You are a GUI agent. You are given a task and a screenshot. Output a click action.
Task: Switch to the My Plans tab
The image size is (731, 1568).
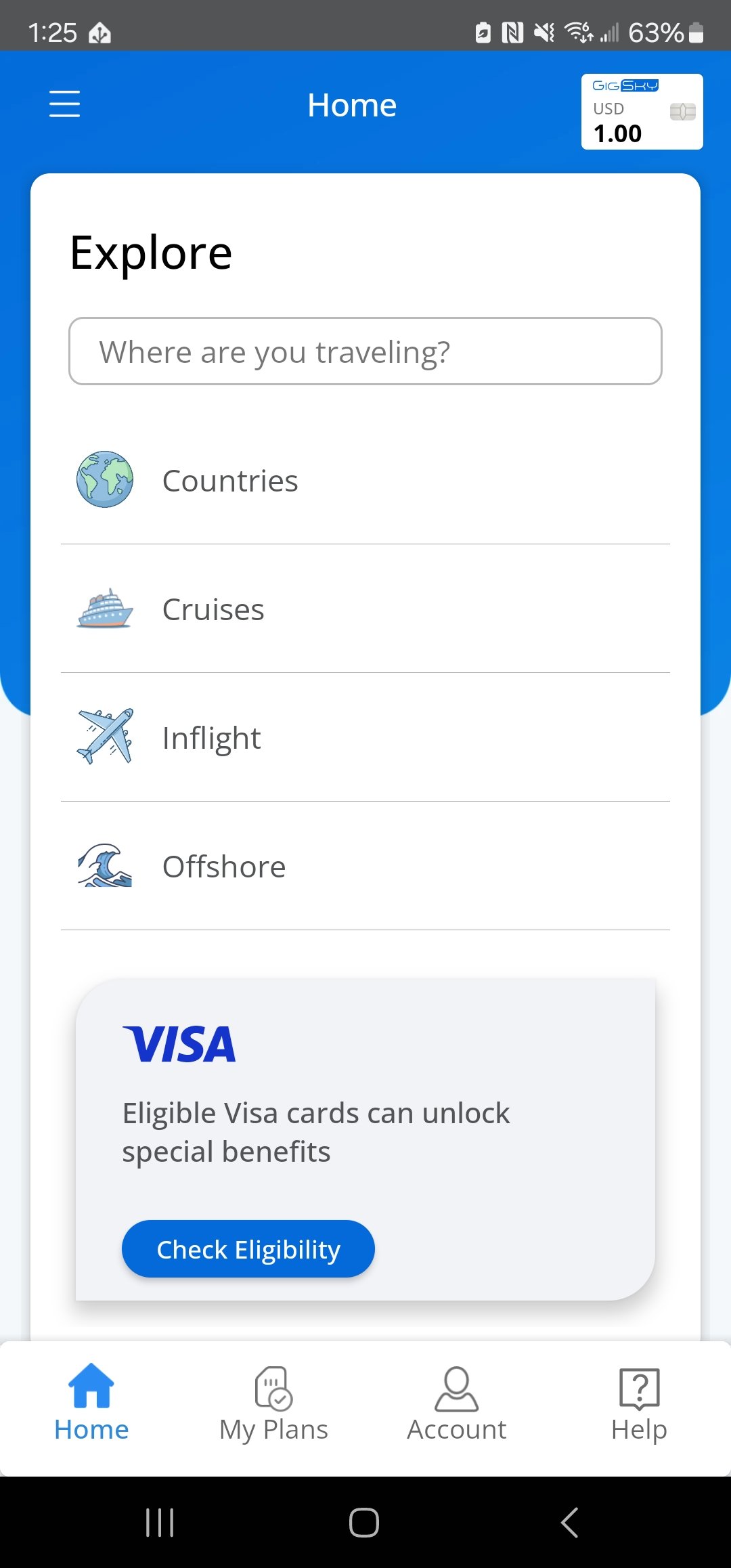pyautogui.click(x=273, y=1405)
